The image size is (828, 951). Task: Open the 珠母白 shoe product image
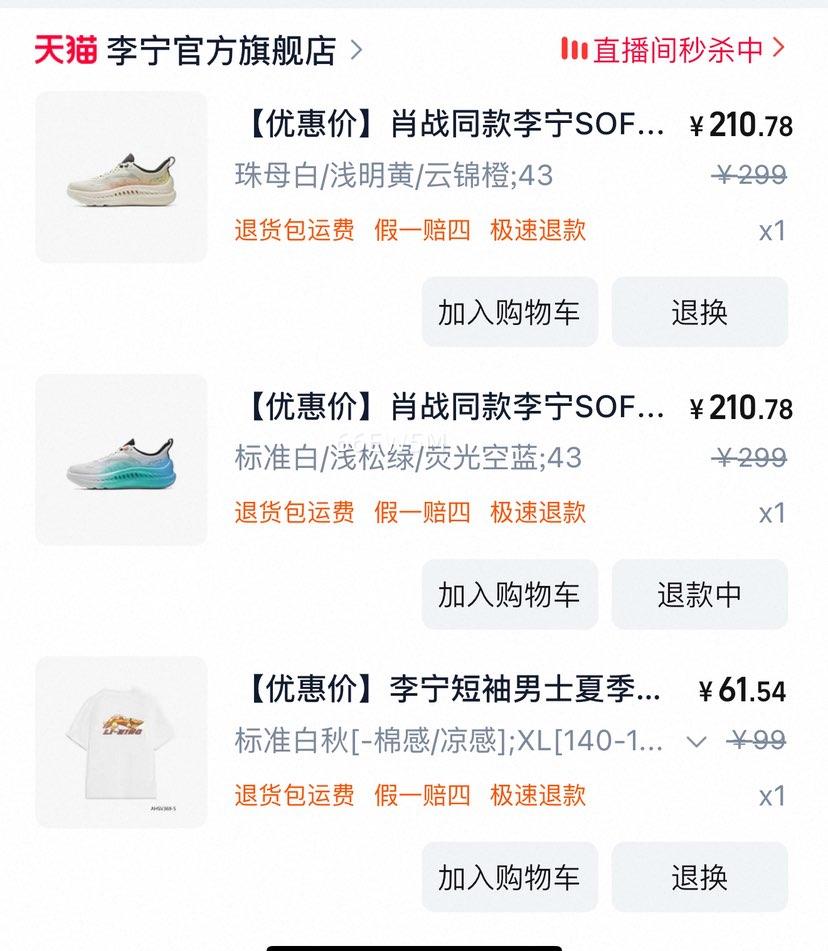[x=121, y=177]
